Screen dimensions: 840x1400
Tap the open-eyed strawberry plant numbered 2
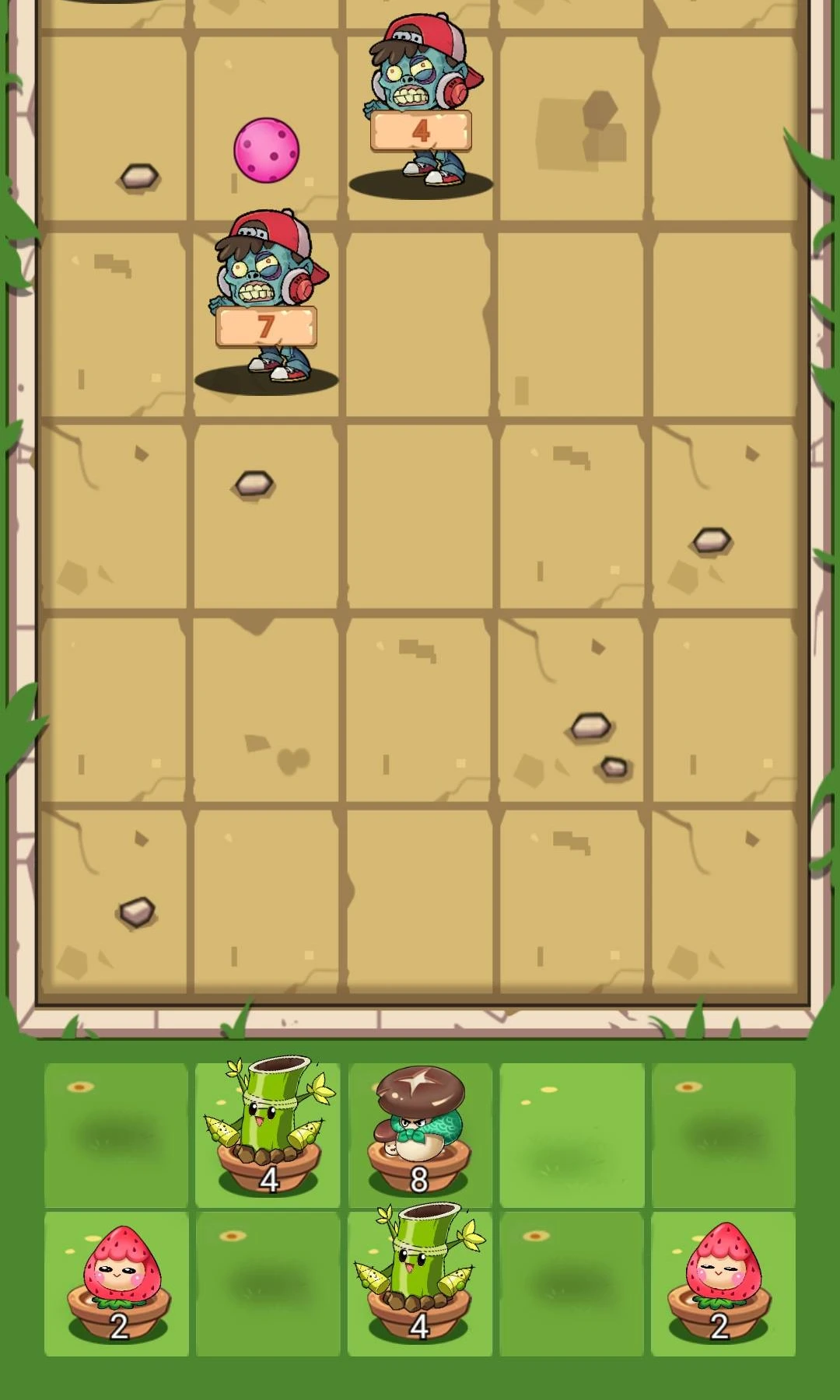coord(118,1279)
